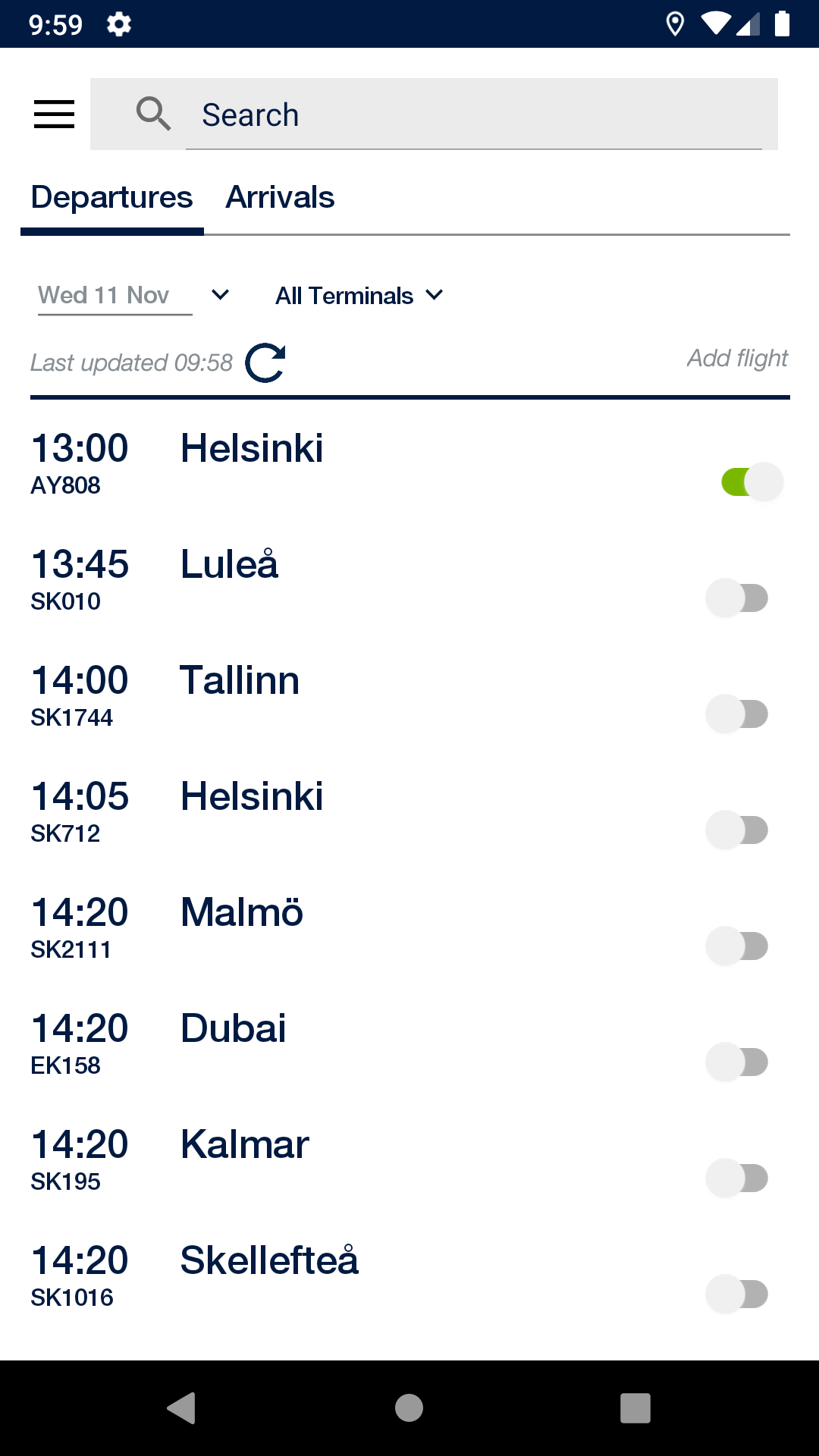Toggle on Helsinki flight SK712

tap(736, 830)
